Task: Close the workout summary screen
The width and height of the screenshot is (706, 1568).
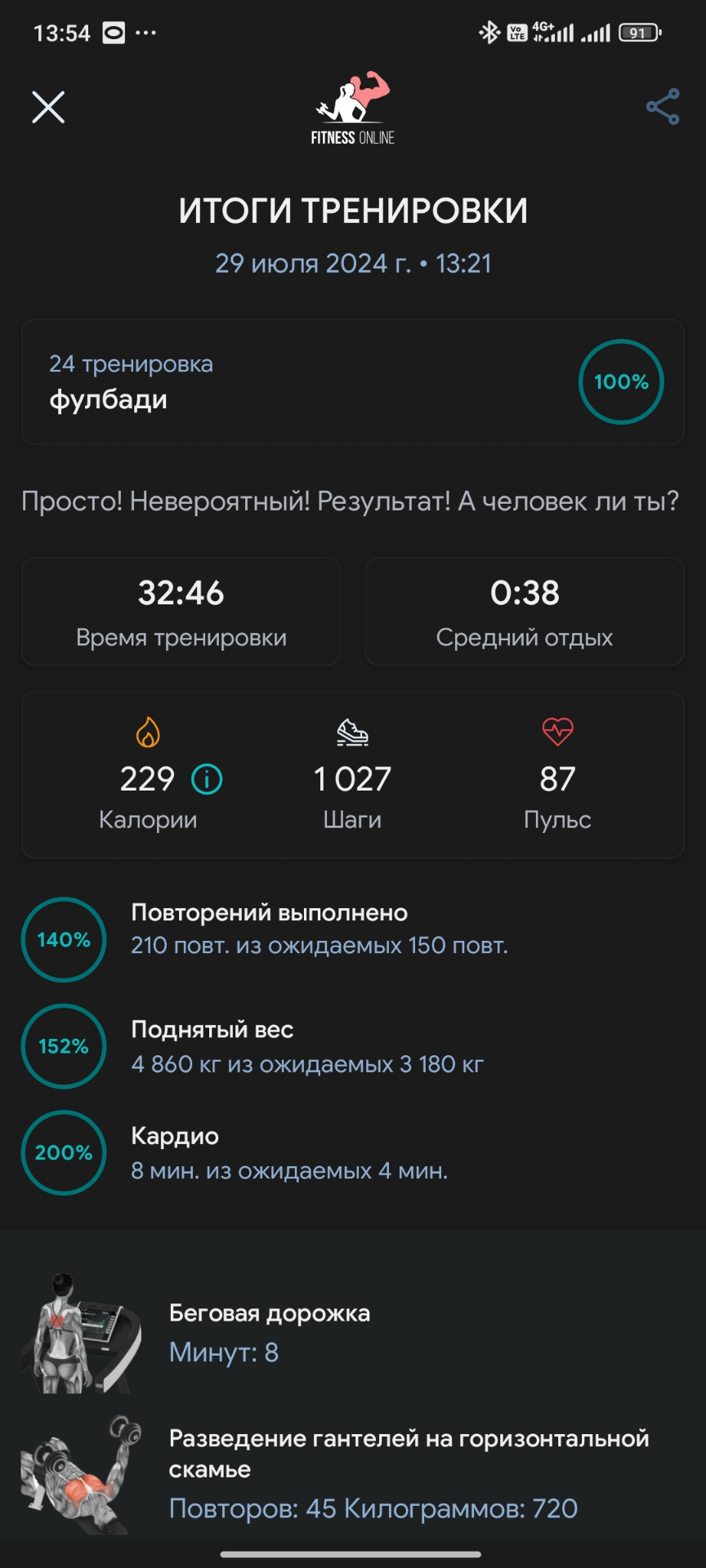Action: pos(48,107)
